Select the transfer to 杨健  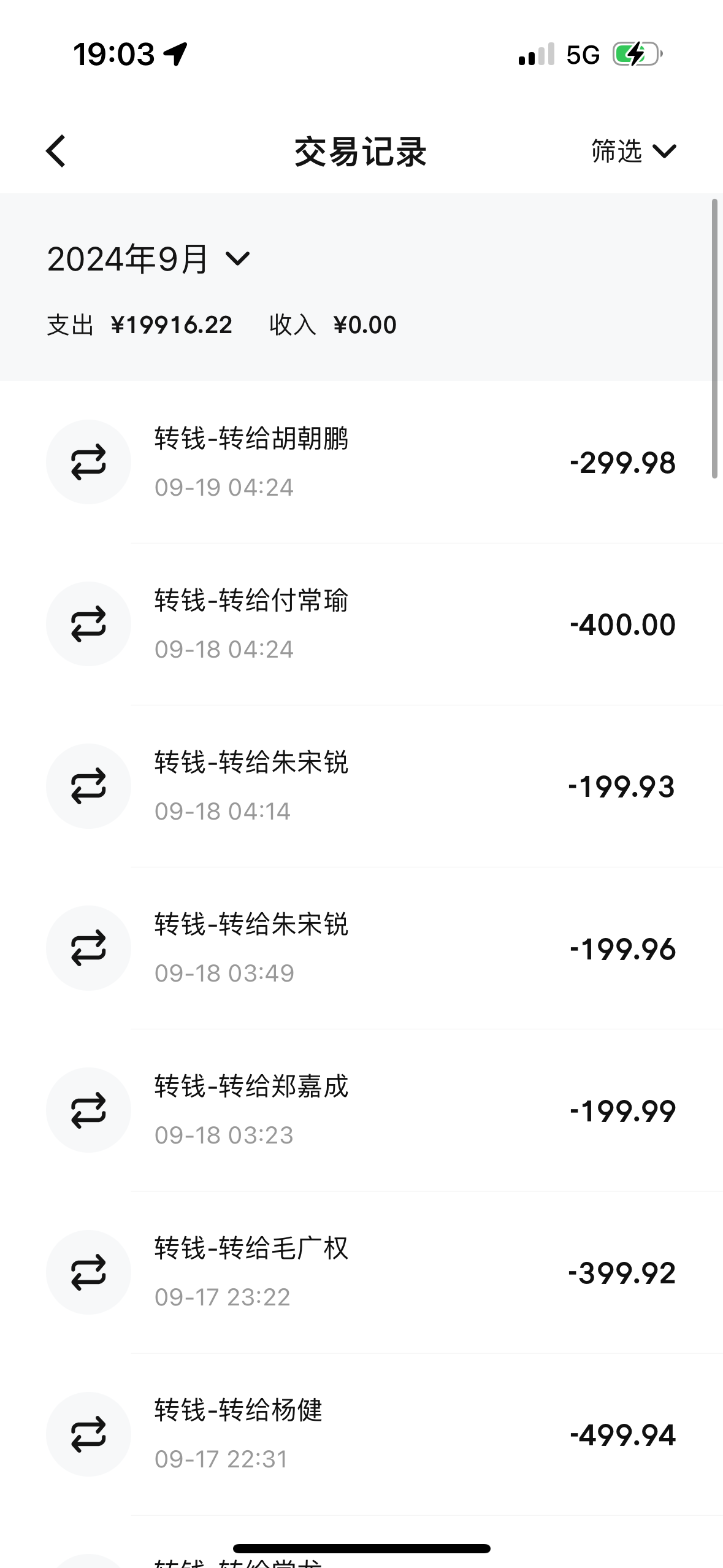click(x=361, y=1434)
